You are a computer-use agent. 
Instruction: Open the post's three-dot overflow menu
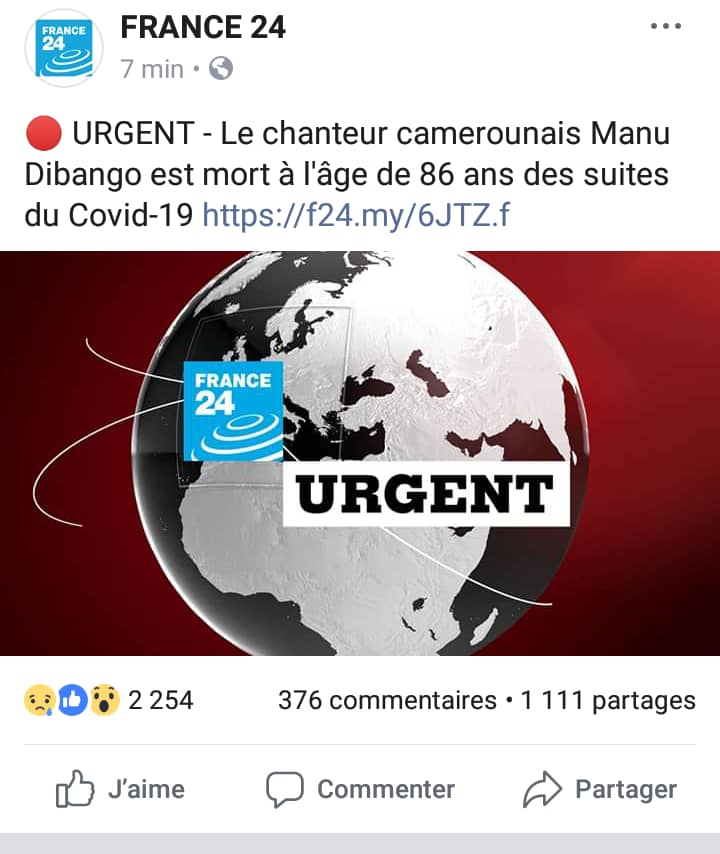click(x=665, y=27)
